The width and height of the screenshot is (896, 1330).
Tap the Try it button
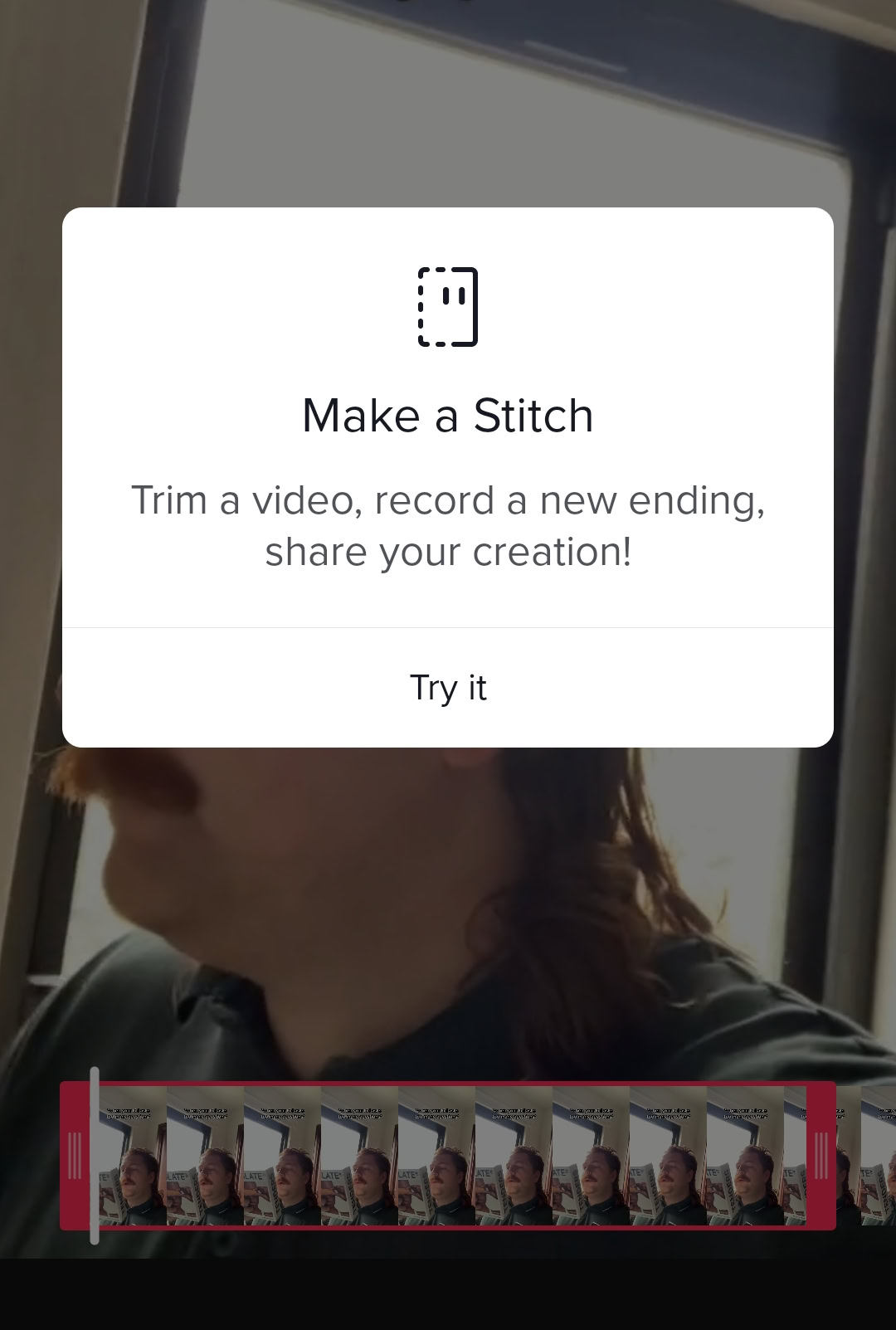[x=448, y=688]
